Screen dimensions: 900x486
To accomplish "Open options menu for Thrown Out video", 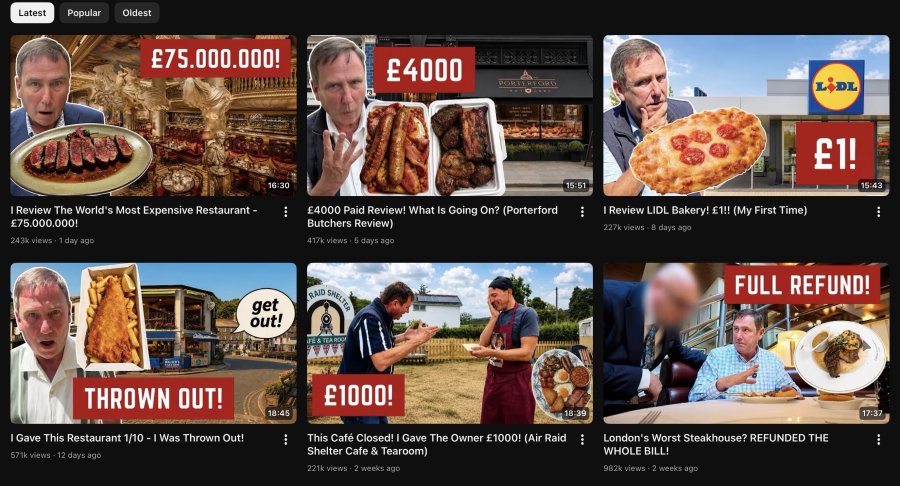I will point(285,440).
